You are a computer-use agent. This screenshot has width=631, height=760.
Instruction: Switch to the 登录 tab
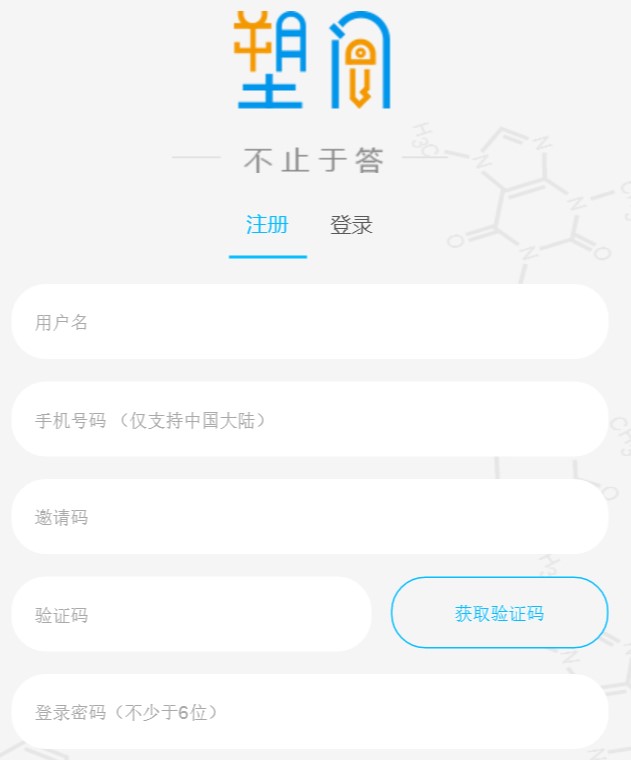pos(351,225)
